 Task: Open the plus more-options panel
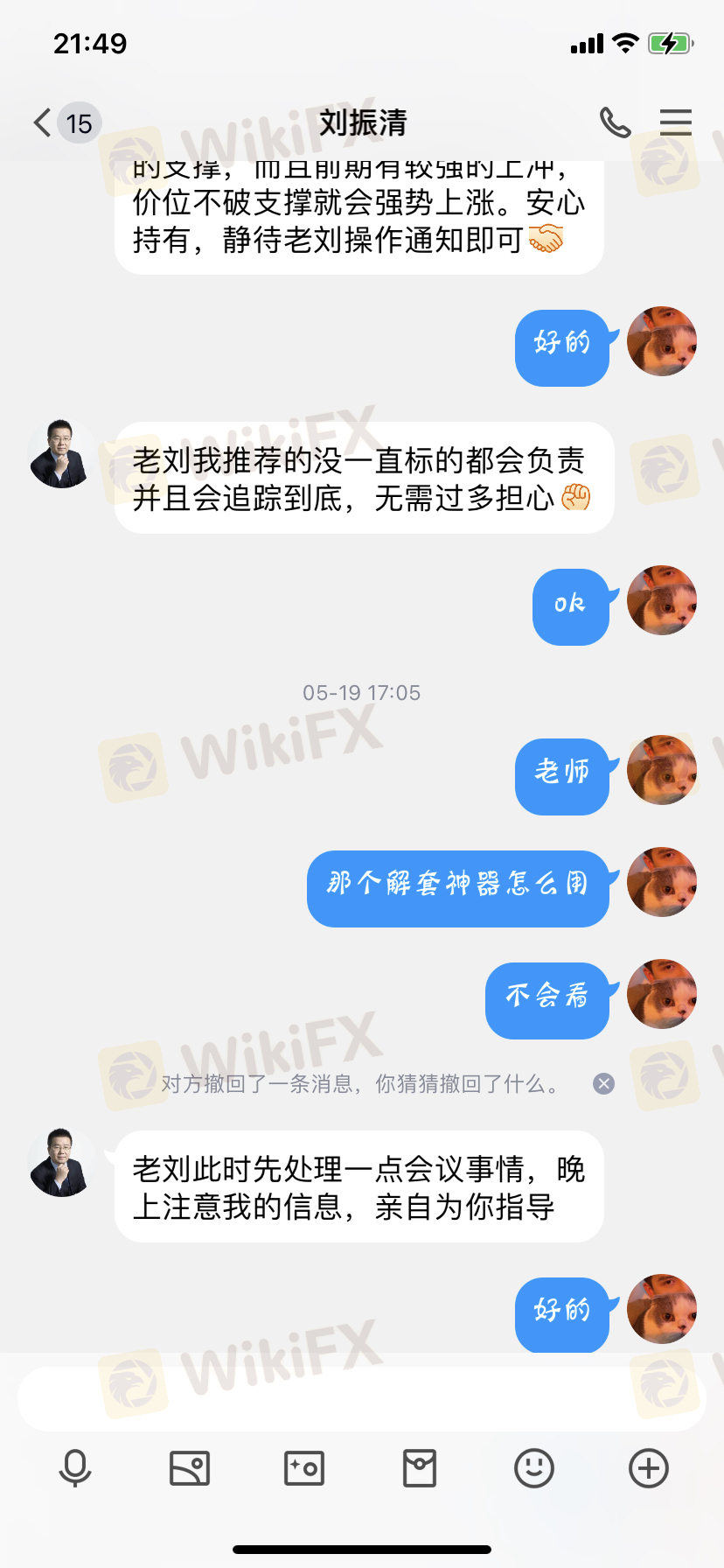click(x=649, y=1467)
